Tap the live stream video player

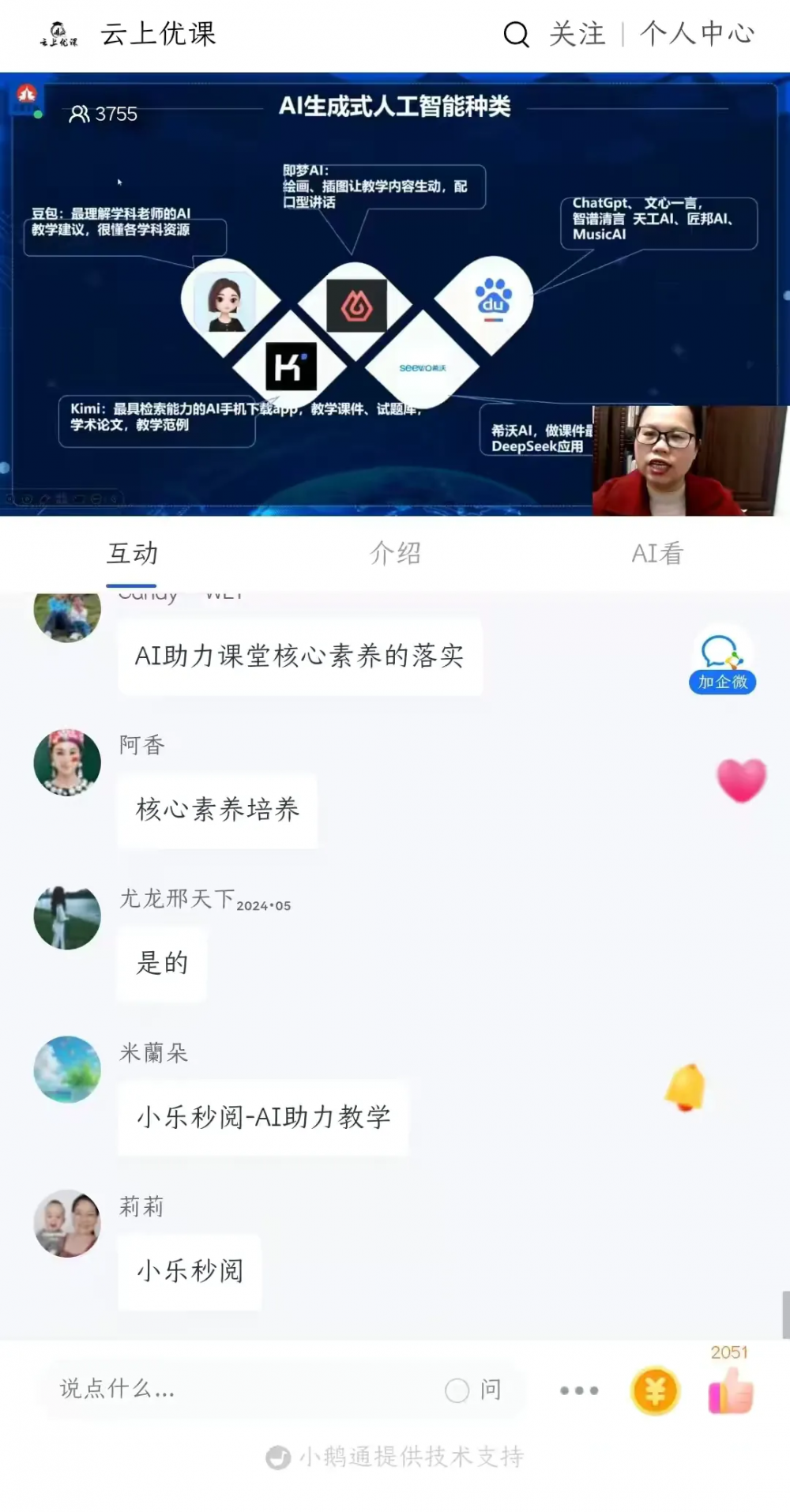tap(395, 294)
